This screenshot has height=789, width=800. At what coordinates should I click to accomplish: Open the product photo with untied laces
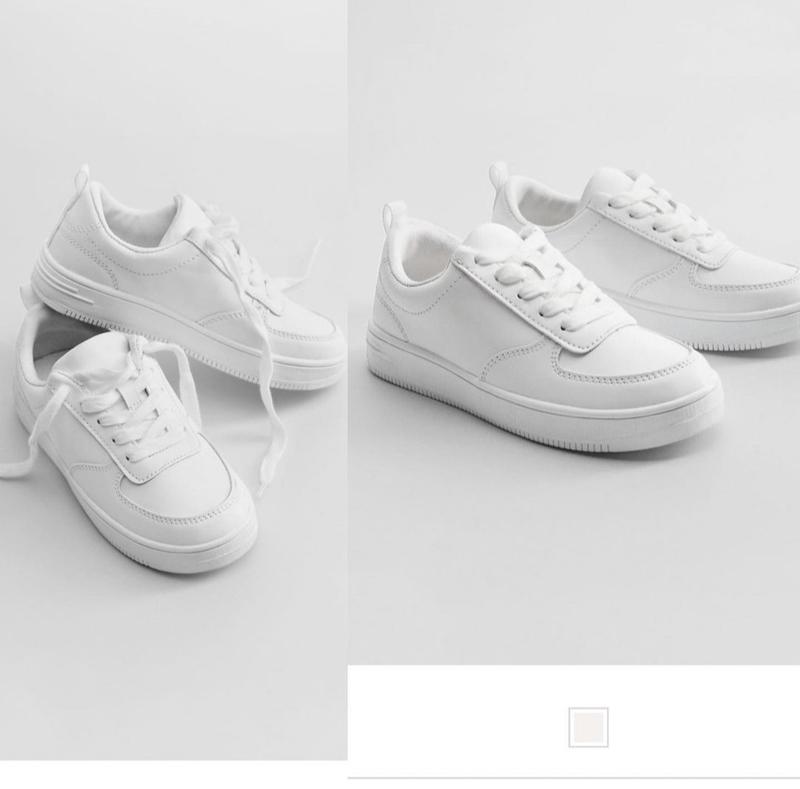[173, 380]
